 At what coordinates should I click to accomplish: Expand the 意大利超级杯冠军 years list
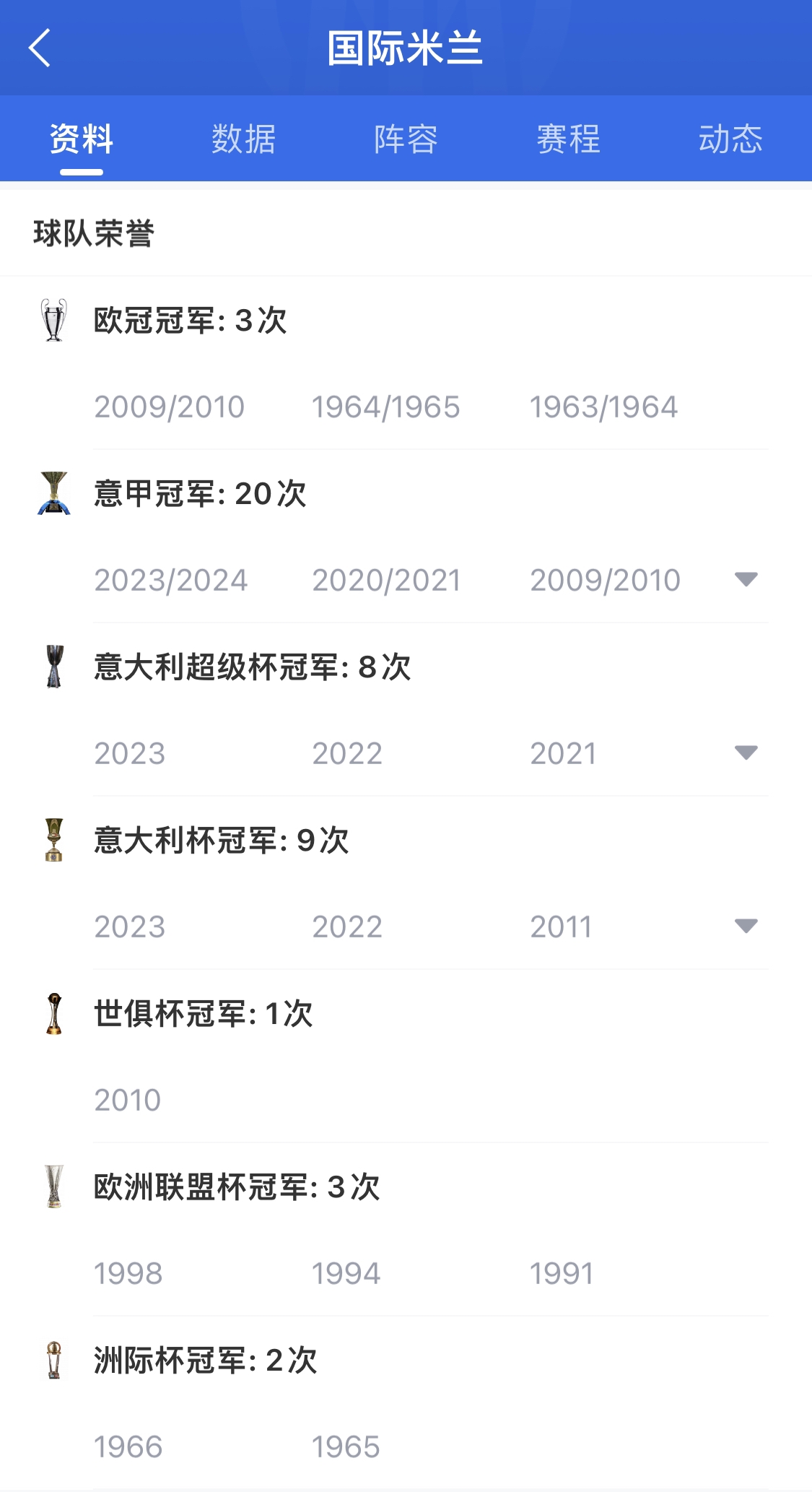[x=746, y=752]
